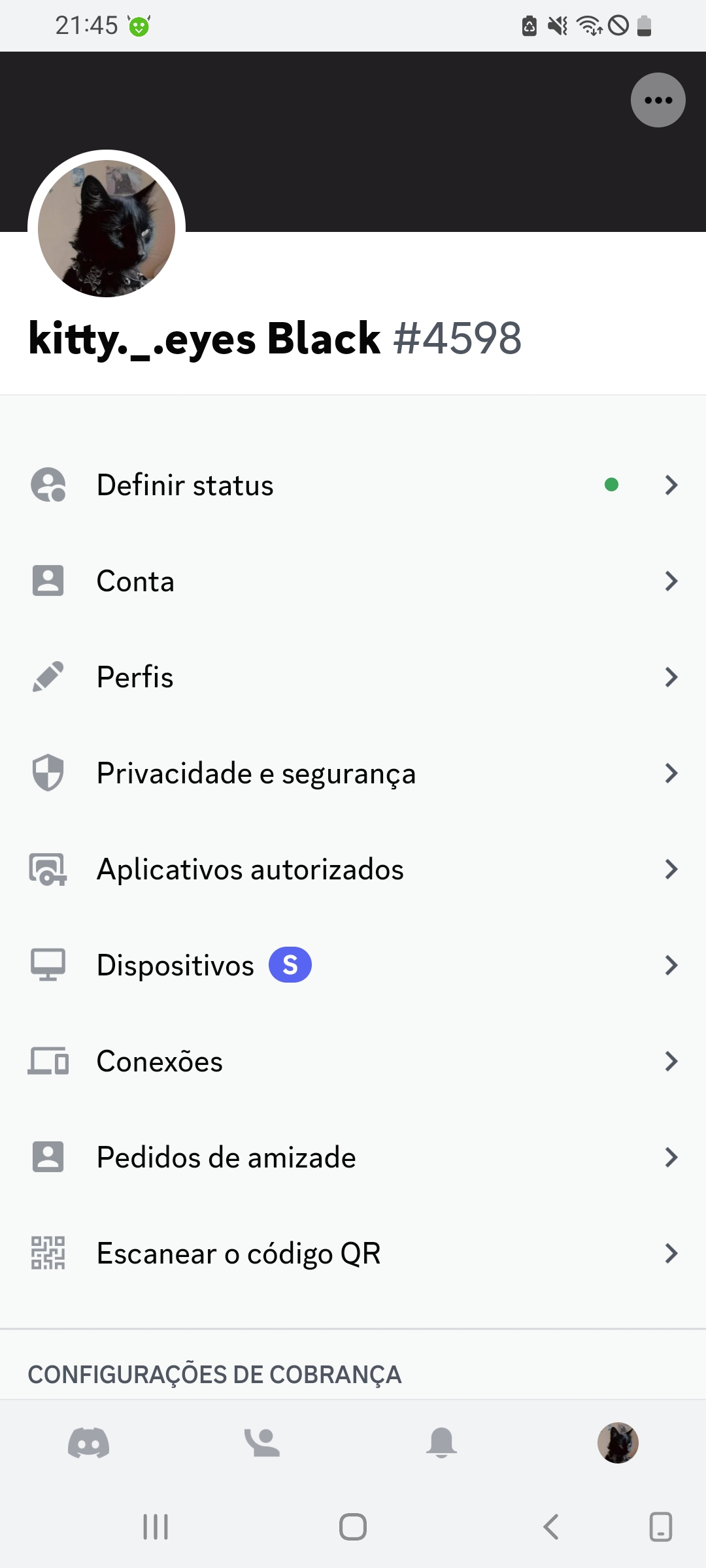Tap the Escanear o código QR icon
The width and height of the screenshot is (706, 1568).
(47, 1252)
